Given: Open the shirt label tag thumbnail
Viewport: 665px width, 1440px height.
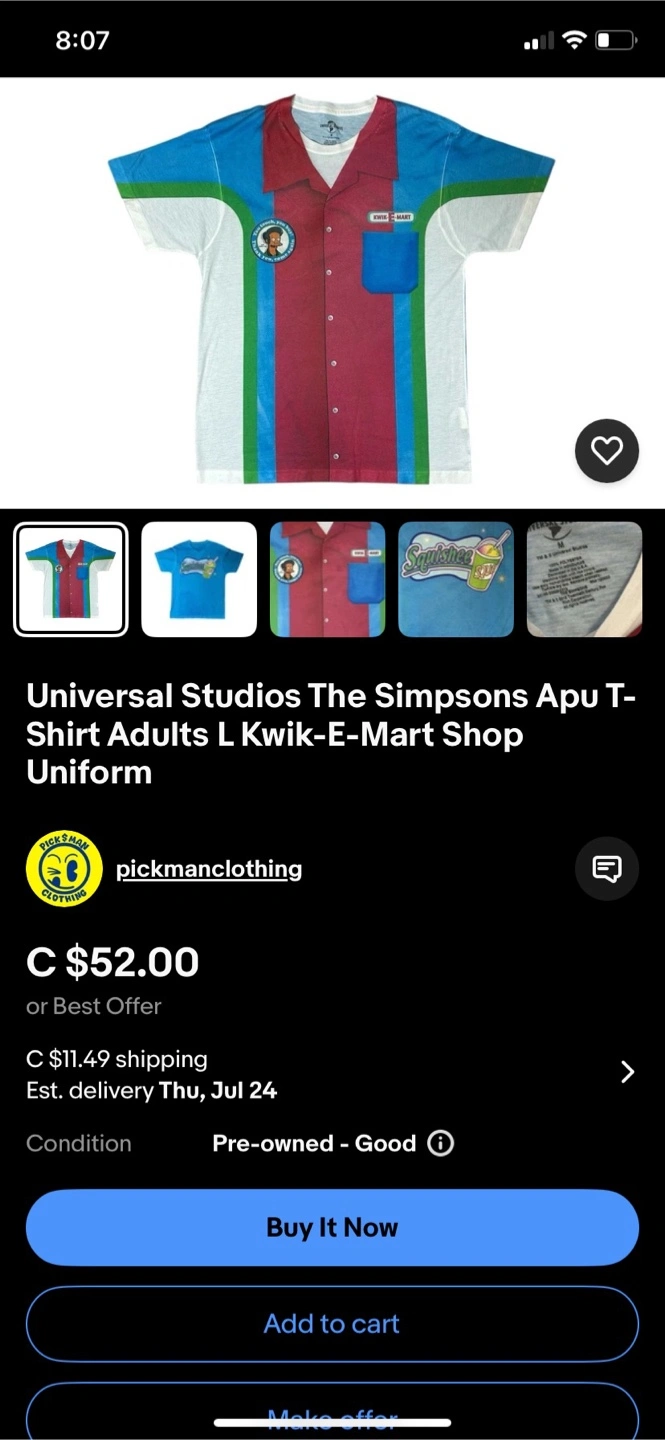Looking at the screenshot, I should point(584,579).
